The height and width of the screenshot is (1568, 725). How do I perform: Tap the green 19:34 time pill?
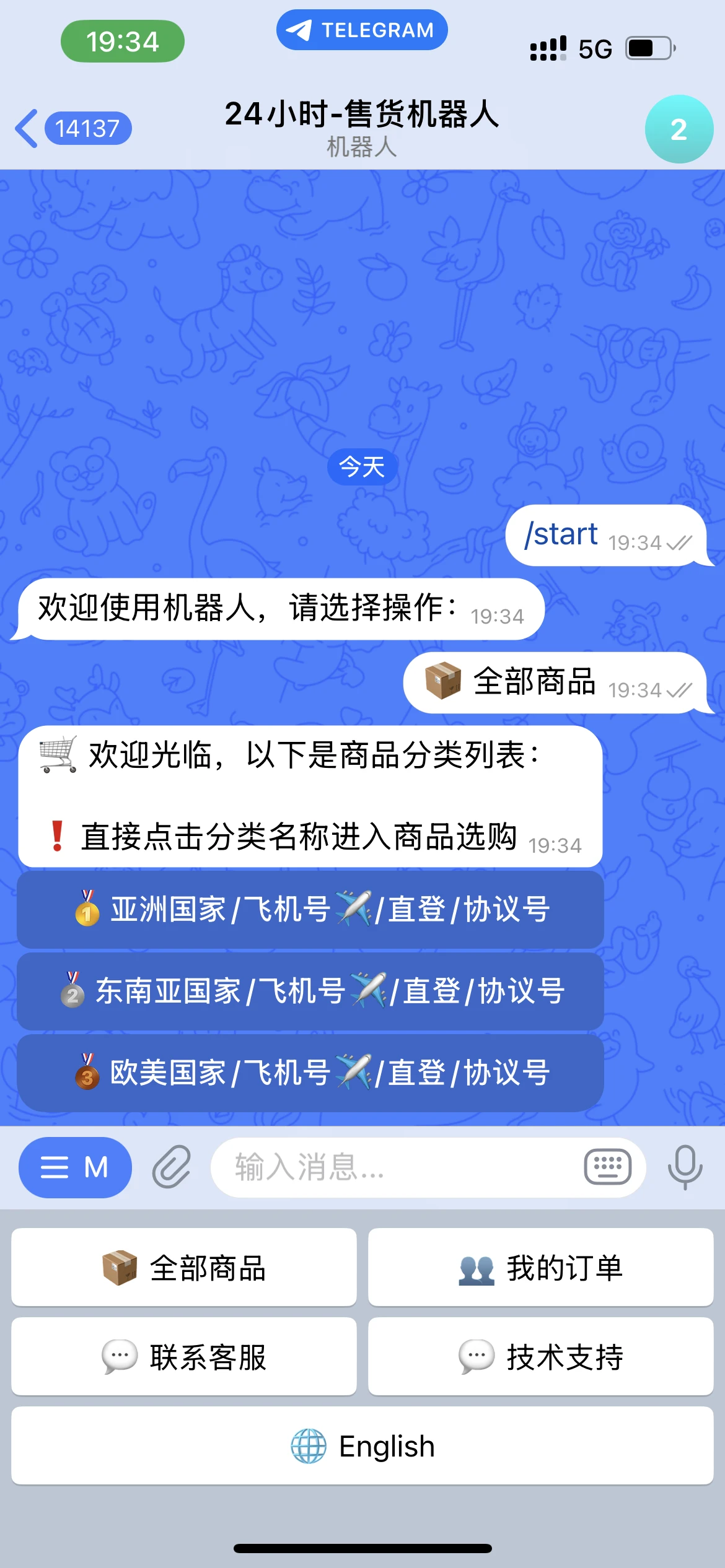120,42
